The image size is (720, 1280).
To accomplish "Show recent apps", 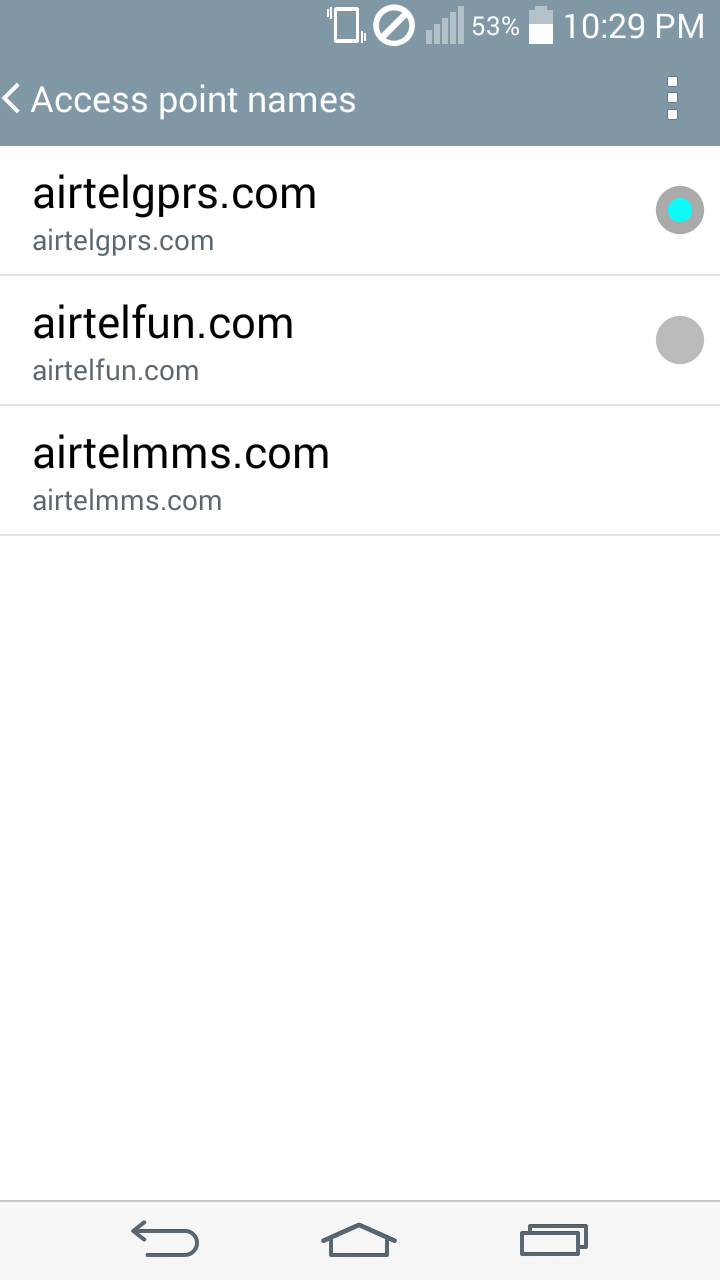I will pos(553,1240).
